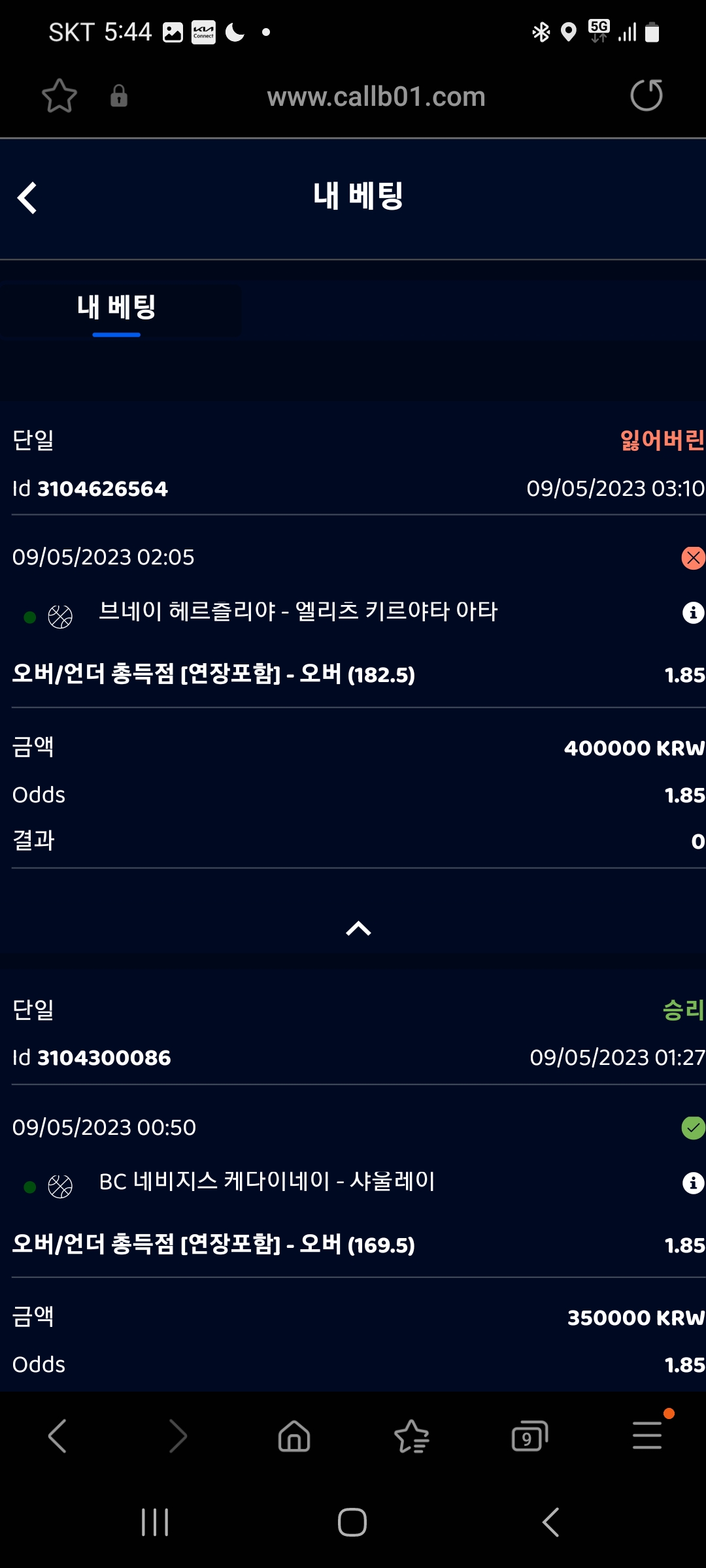Go back from the 내 베팅 page

[27, 198]
